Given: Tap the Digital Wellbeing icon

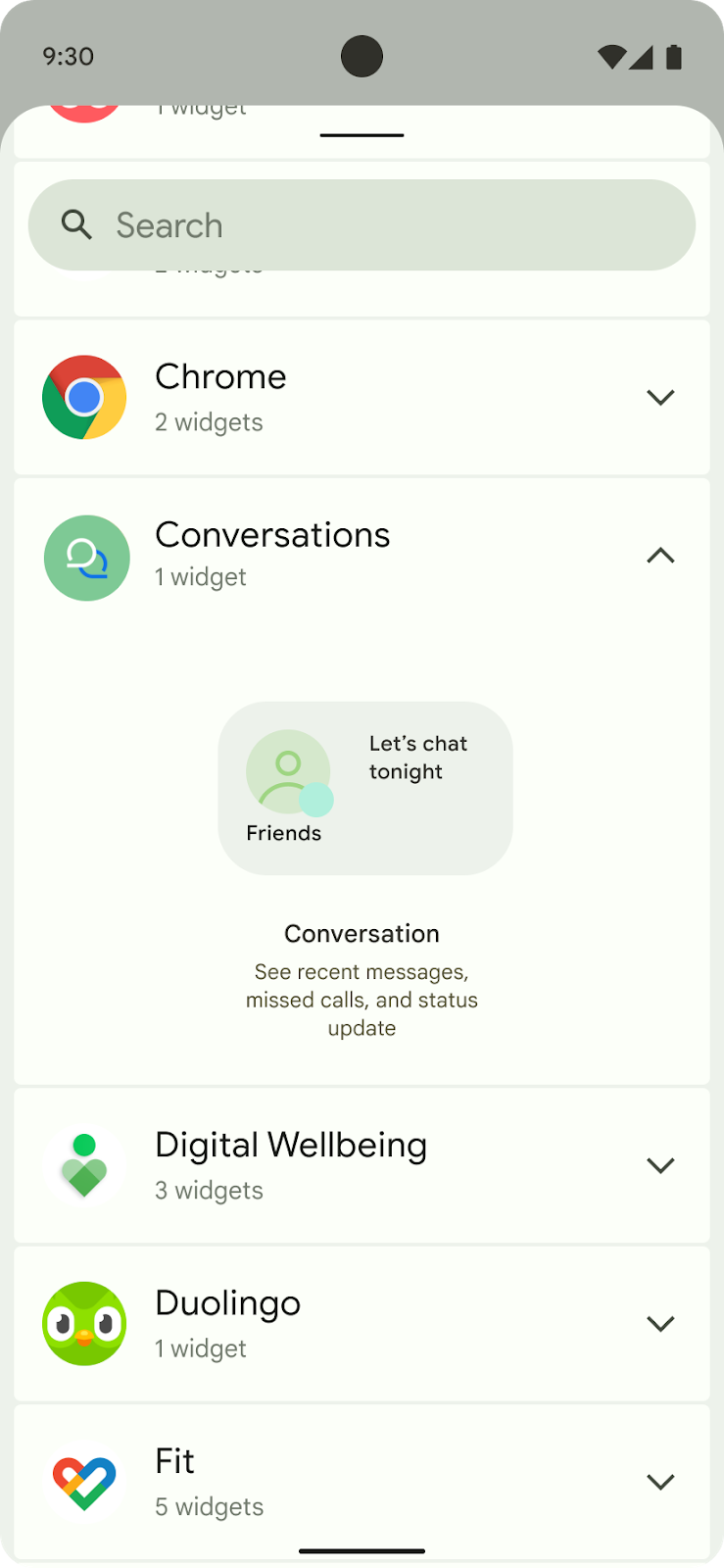Looking at the screenshot, I should 84,1166.
